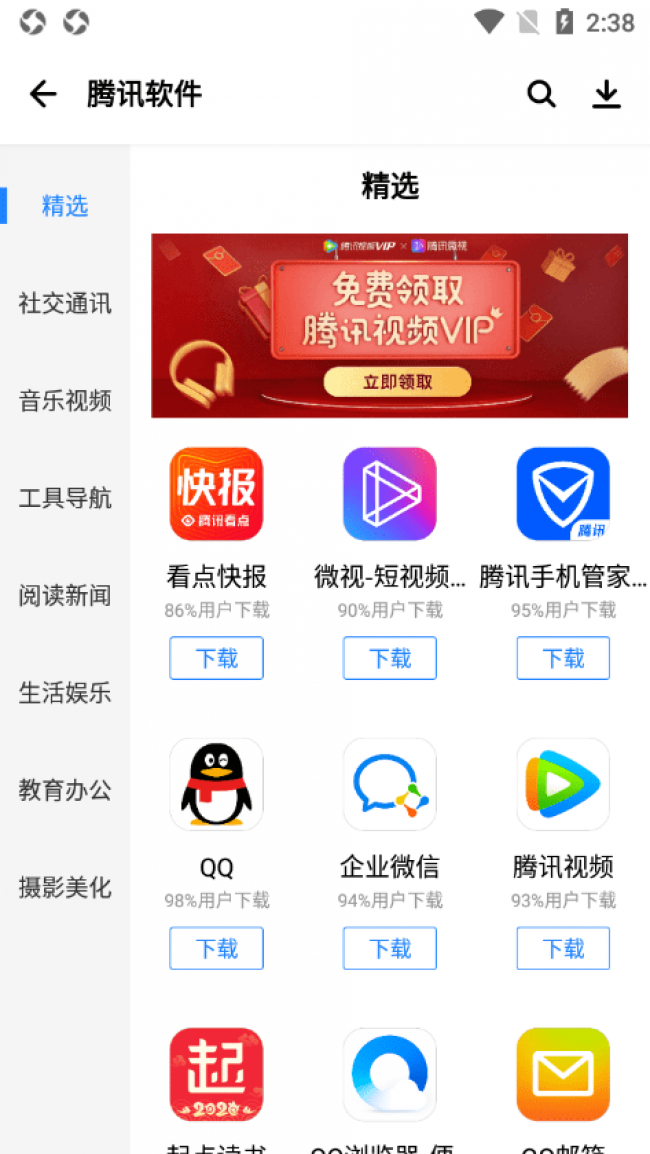
Task: Download 企业微信
Action: point(390,948)
